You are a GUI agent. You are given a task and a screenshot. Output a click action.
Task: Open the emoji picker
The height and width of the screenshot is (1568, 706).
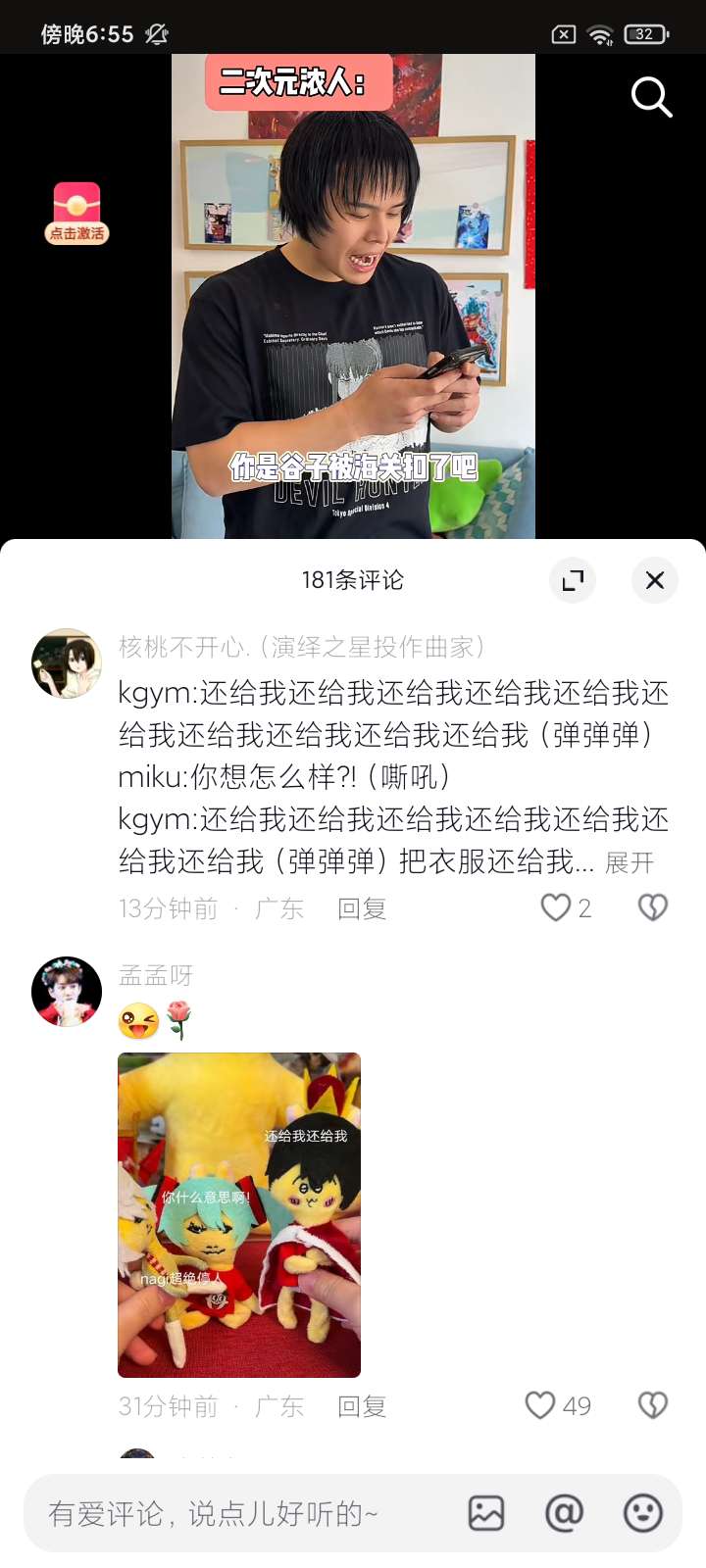(643, 1513)
